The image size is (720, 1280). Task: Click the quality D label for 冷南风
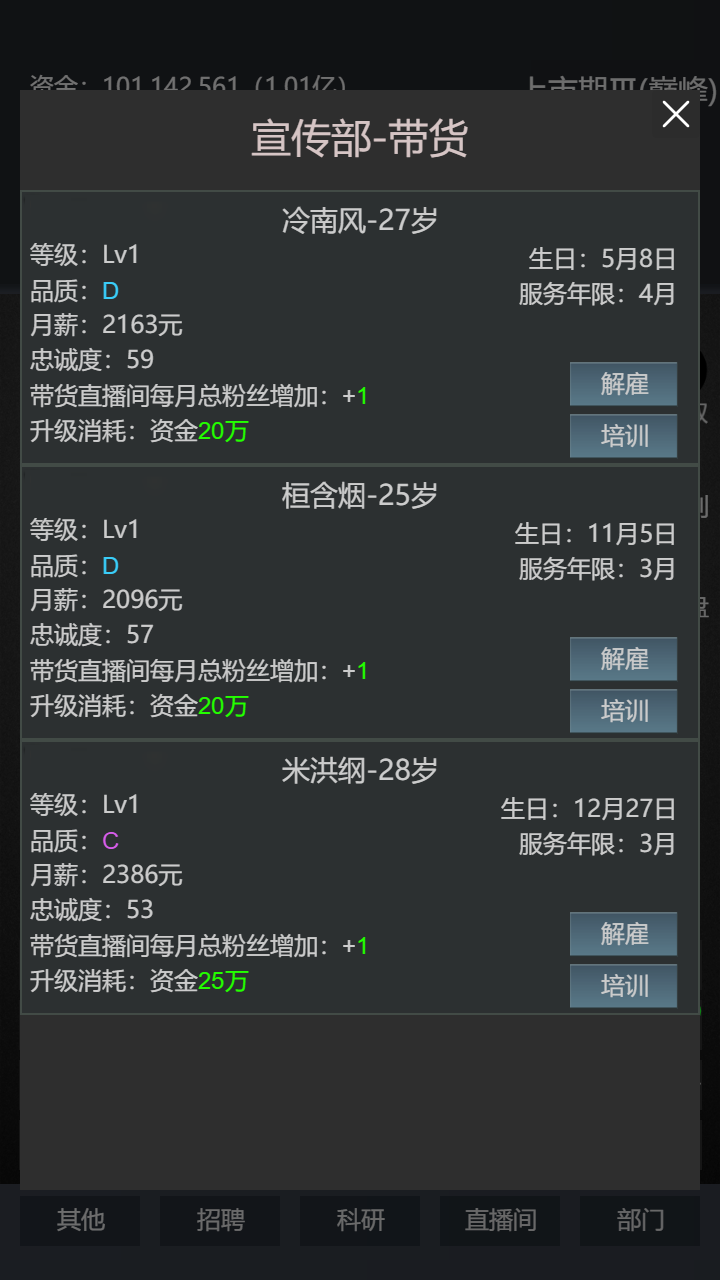[110, 291]
